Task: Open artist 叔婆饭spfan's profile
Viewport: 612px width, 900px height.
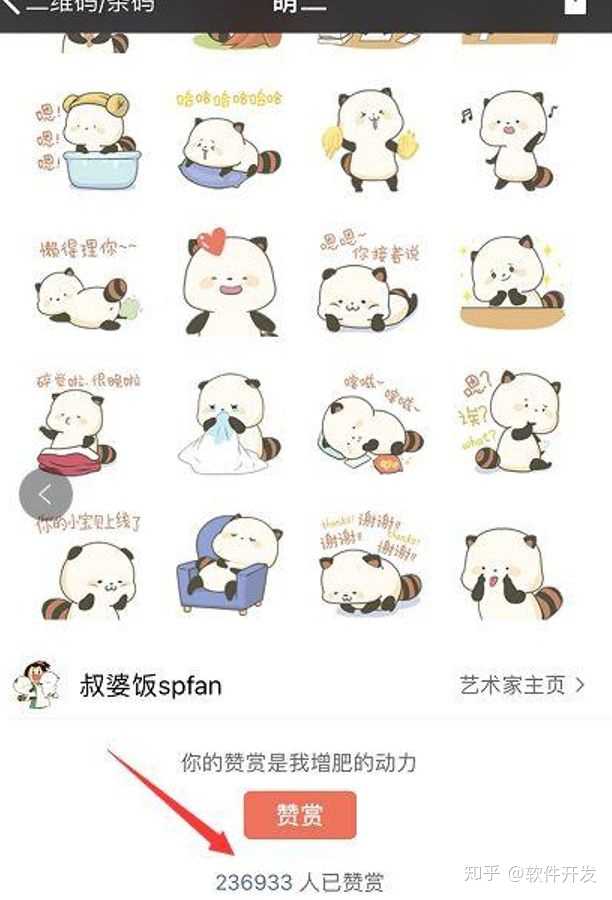Action: point(150,686)
